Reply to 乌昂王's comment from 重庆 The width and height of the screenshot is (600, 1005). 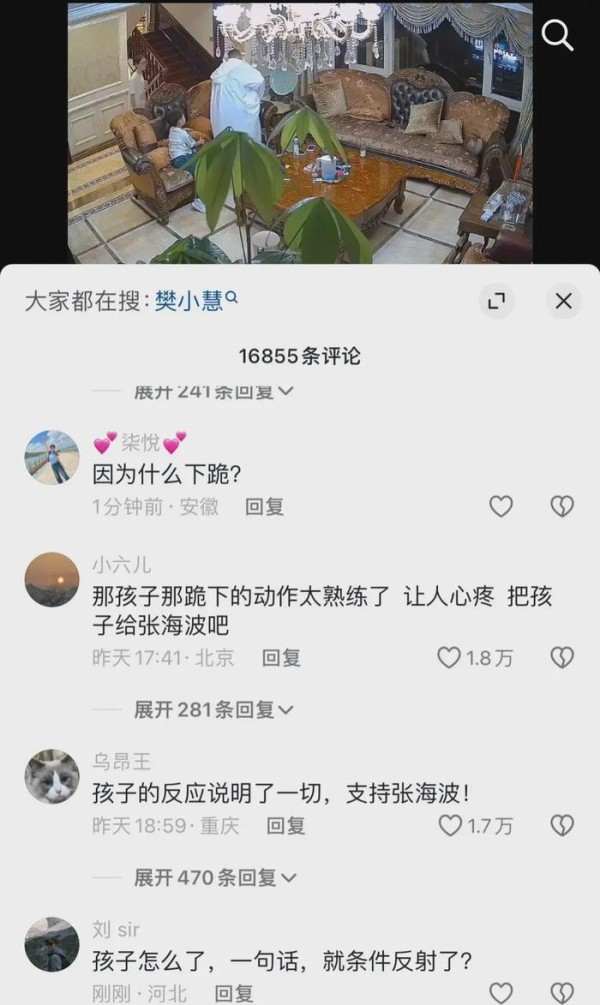[285, 826]
